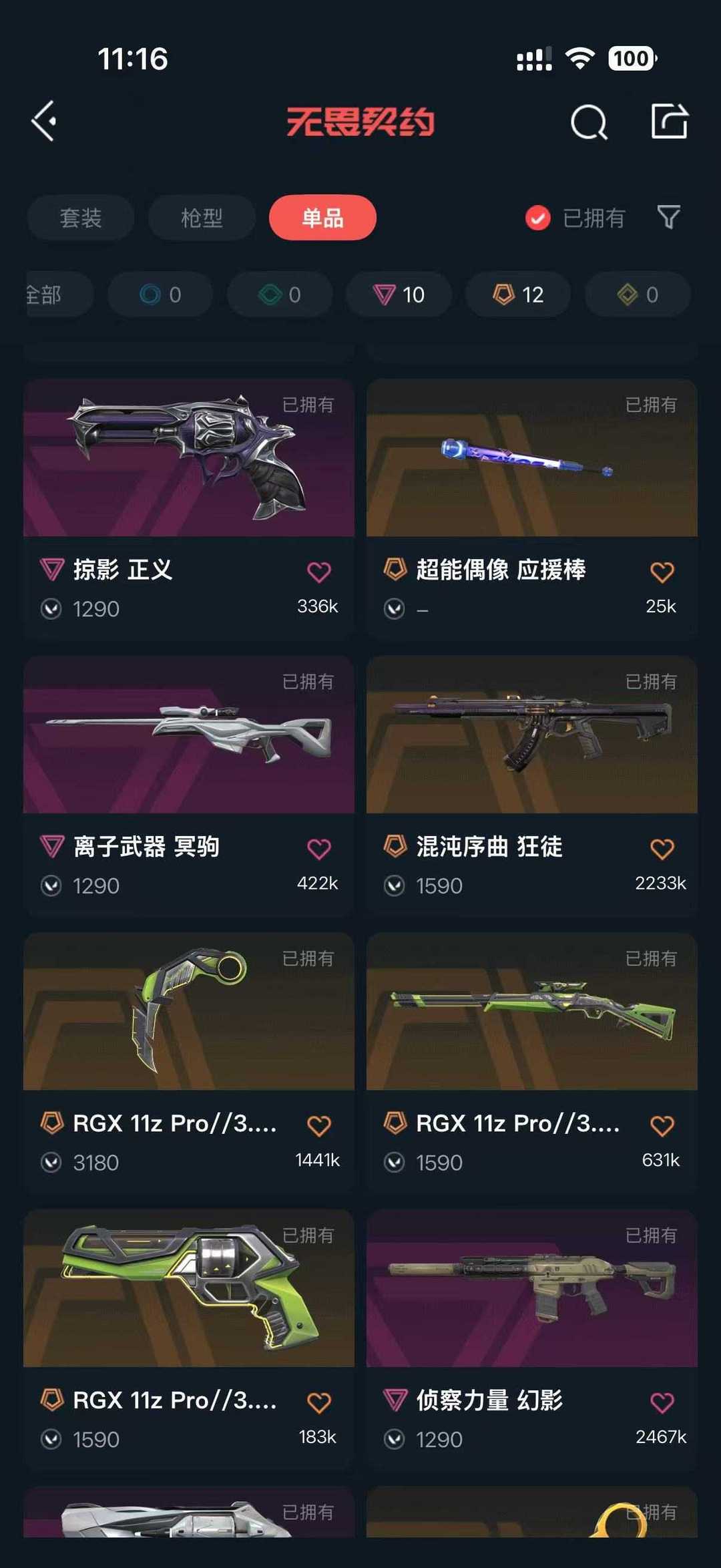721x1568 pixels.
Task: Go back using the top-left arrow
Action: pyautogui.click(x=44, y=122)
